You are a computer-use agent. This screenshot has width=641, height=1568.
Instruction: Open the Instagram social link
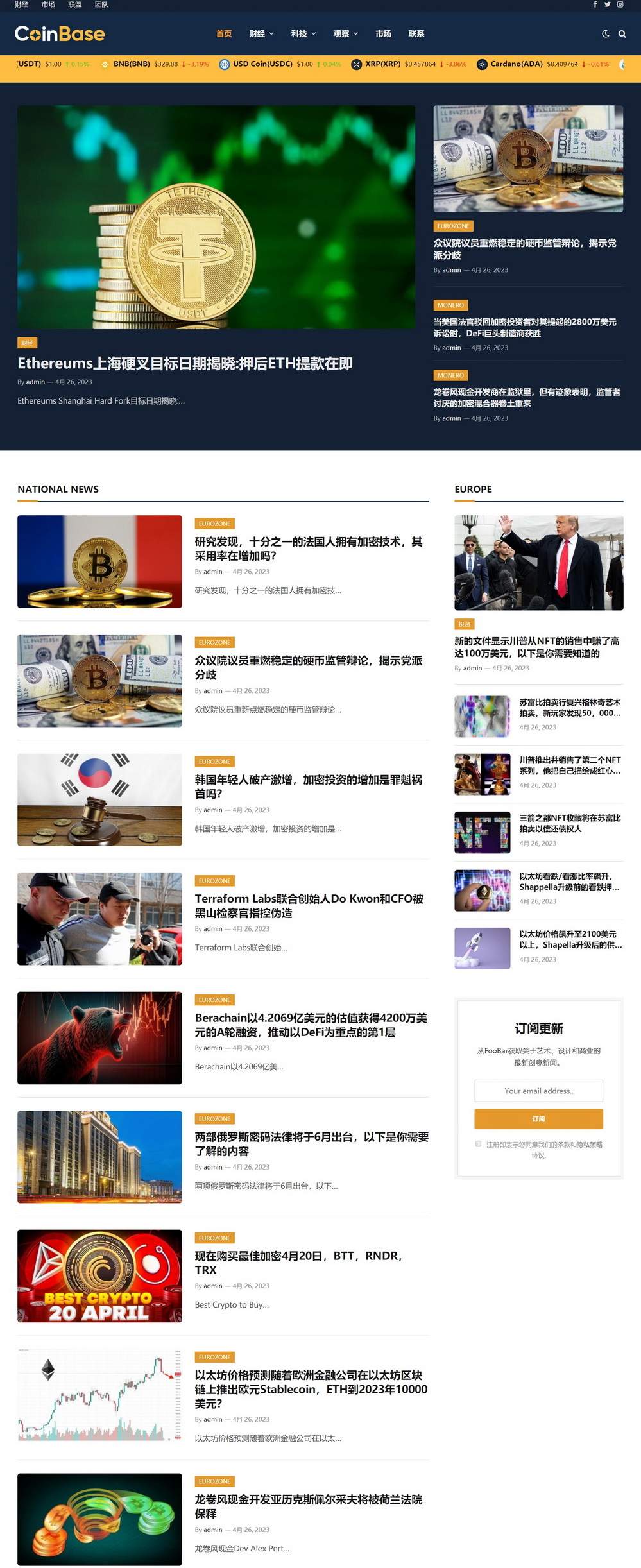(x=620, y=4)
